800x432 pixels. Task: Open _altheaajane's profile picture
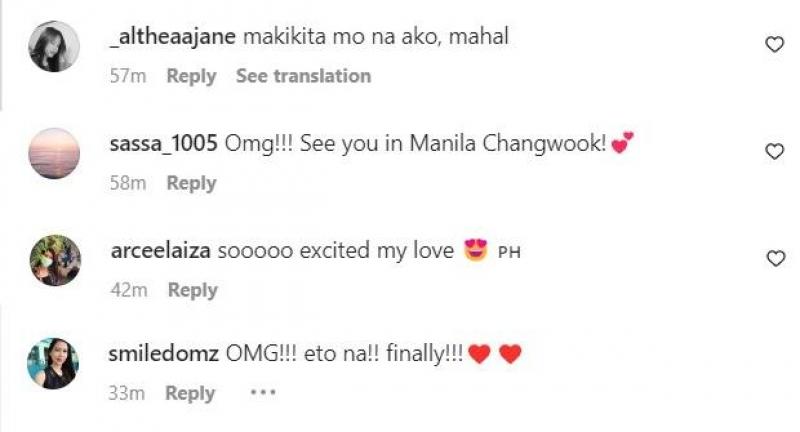[54, 46]
